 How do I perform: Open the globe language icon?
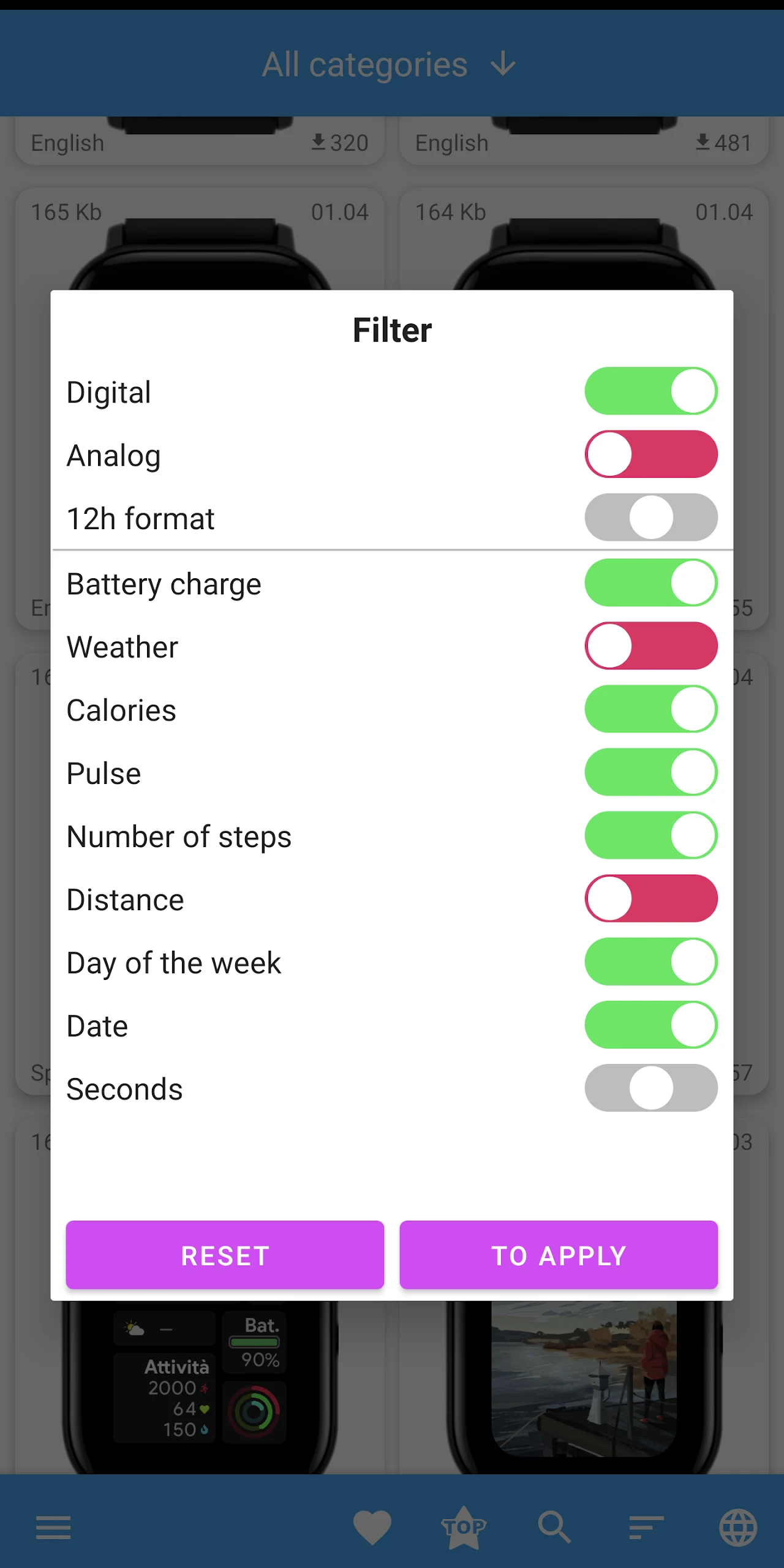[737, 1527]
